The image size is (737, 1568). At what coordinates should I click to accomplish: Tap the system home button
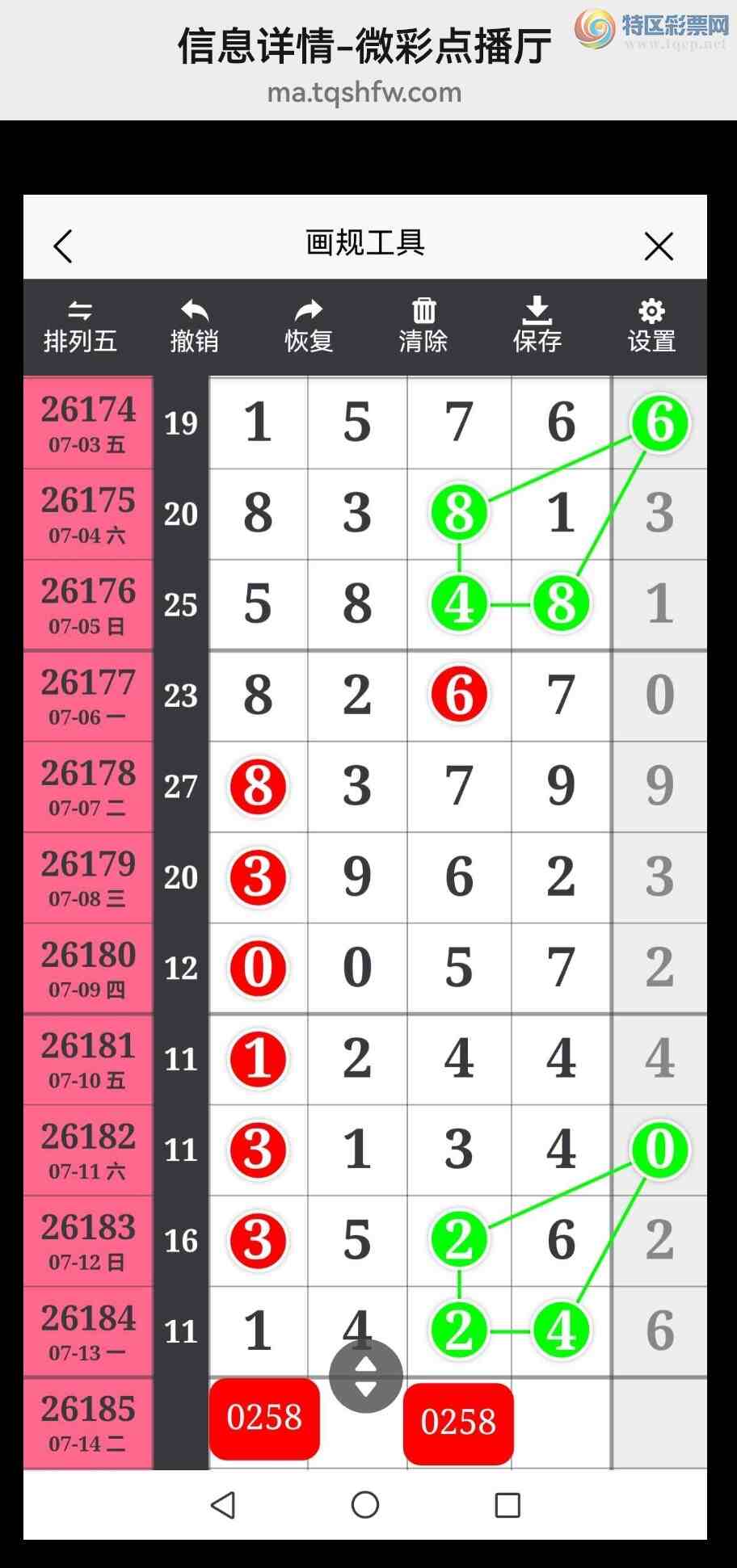365,1504
